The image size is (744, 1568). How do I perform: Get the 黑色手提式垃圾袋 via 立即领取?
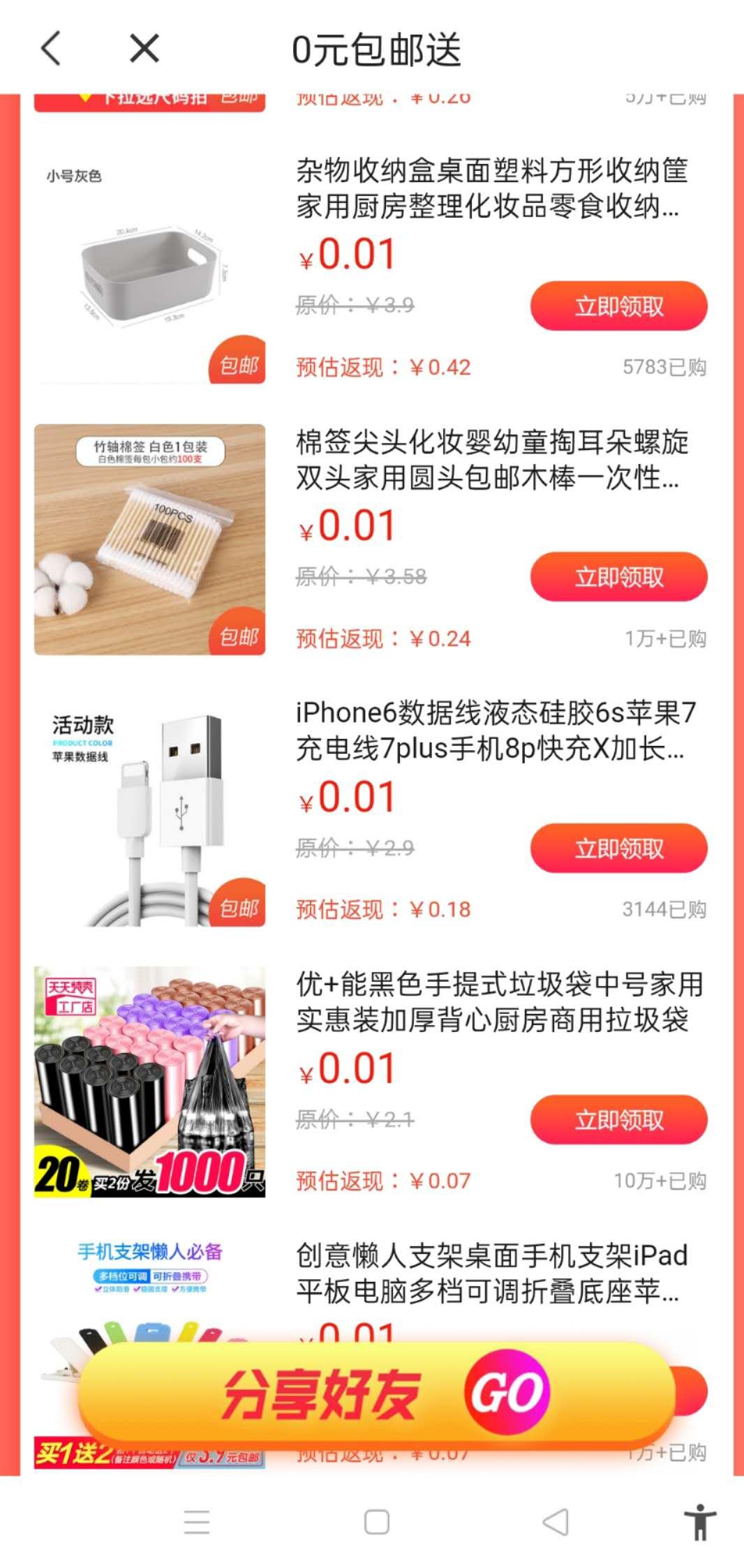(618, 1120)
